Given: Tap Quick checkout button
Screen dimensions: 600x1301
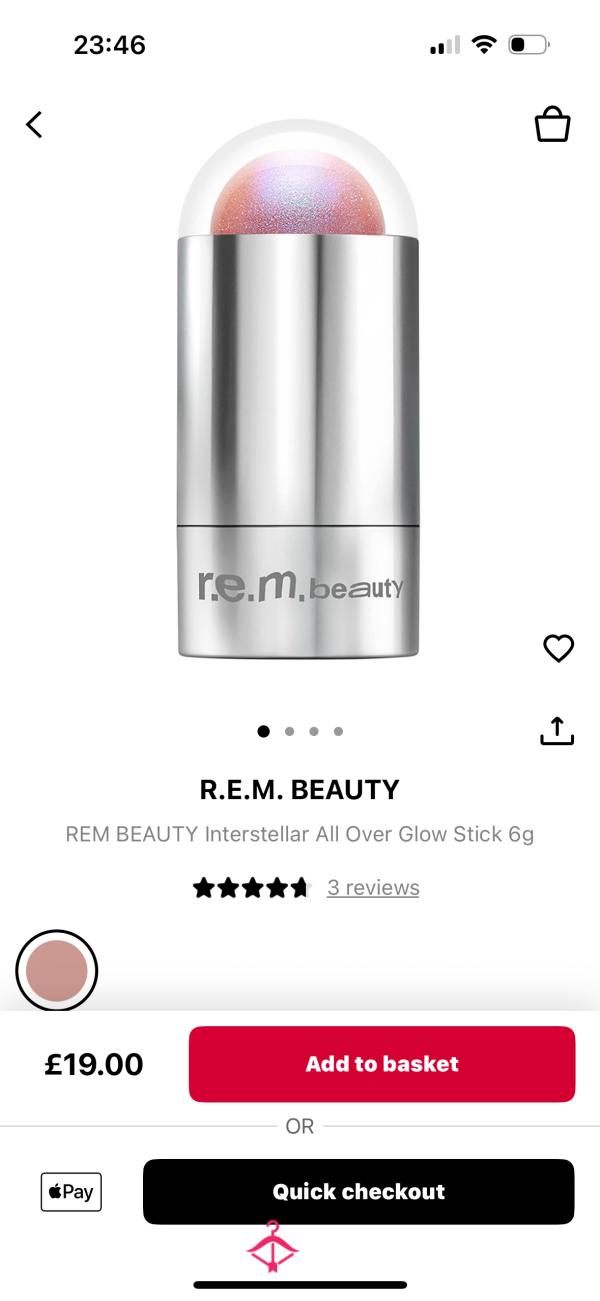Looking at the screenshot, I should (358, 1191).
